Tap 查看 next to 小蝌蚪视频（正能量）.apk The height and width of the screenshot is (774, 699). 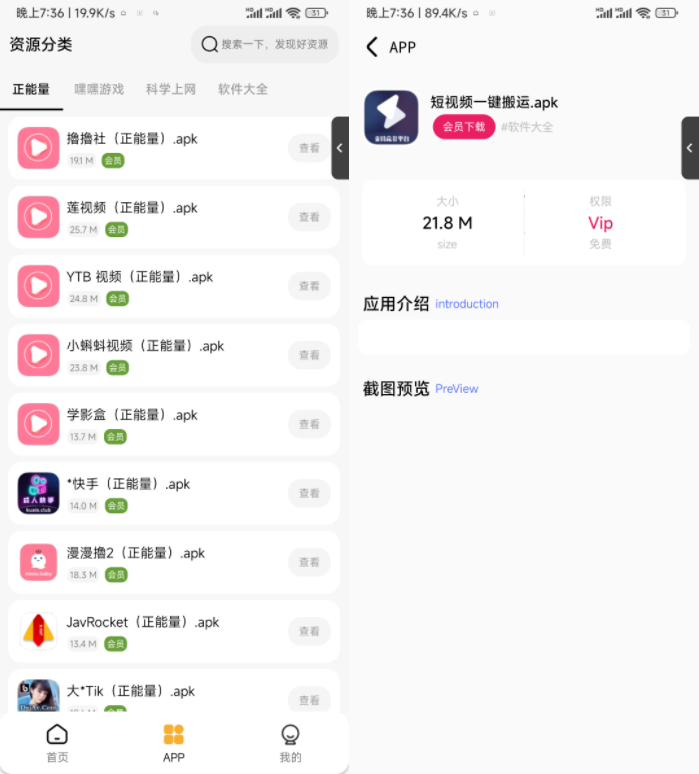[309, 355]
